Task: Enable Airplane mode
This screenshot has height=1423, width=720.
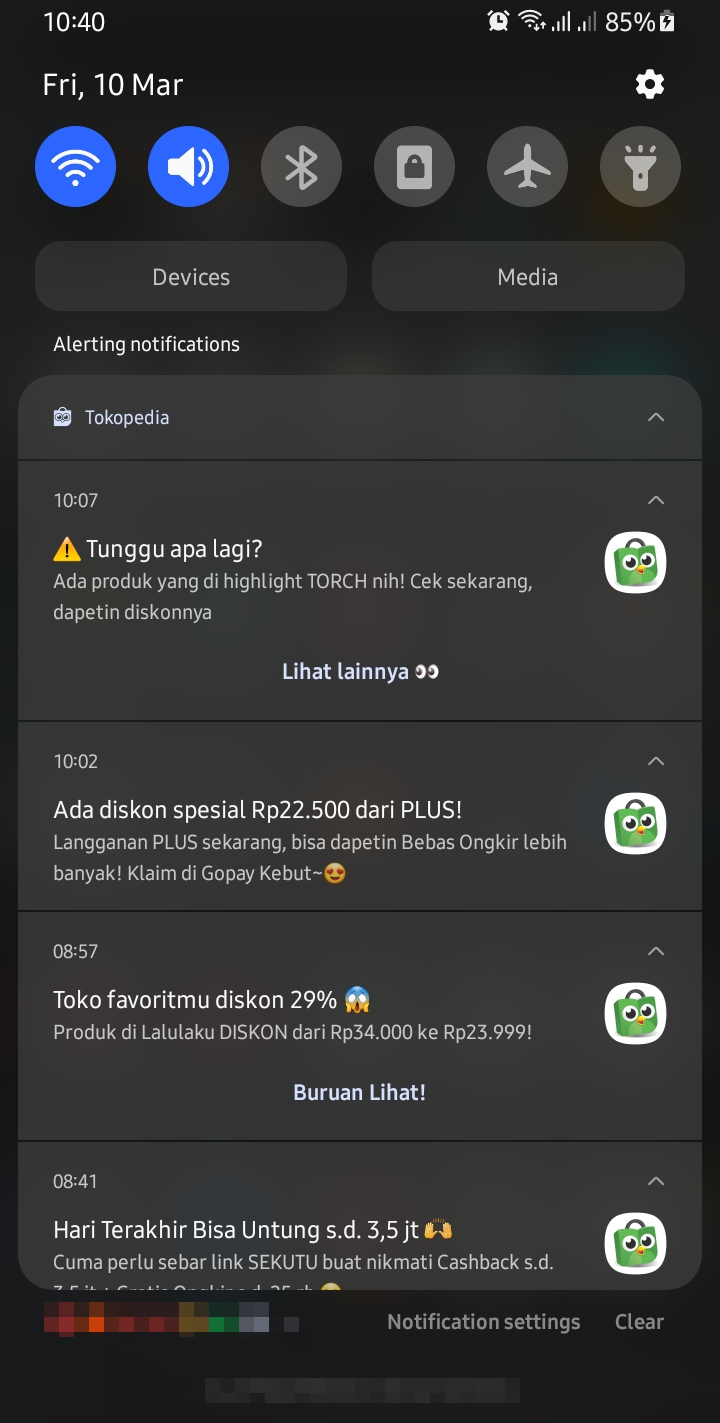Action: 527,166
